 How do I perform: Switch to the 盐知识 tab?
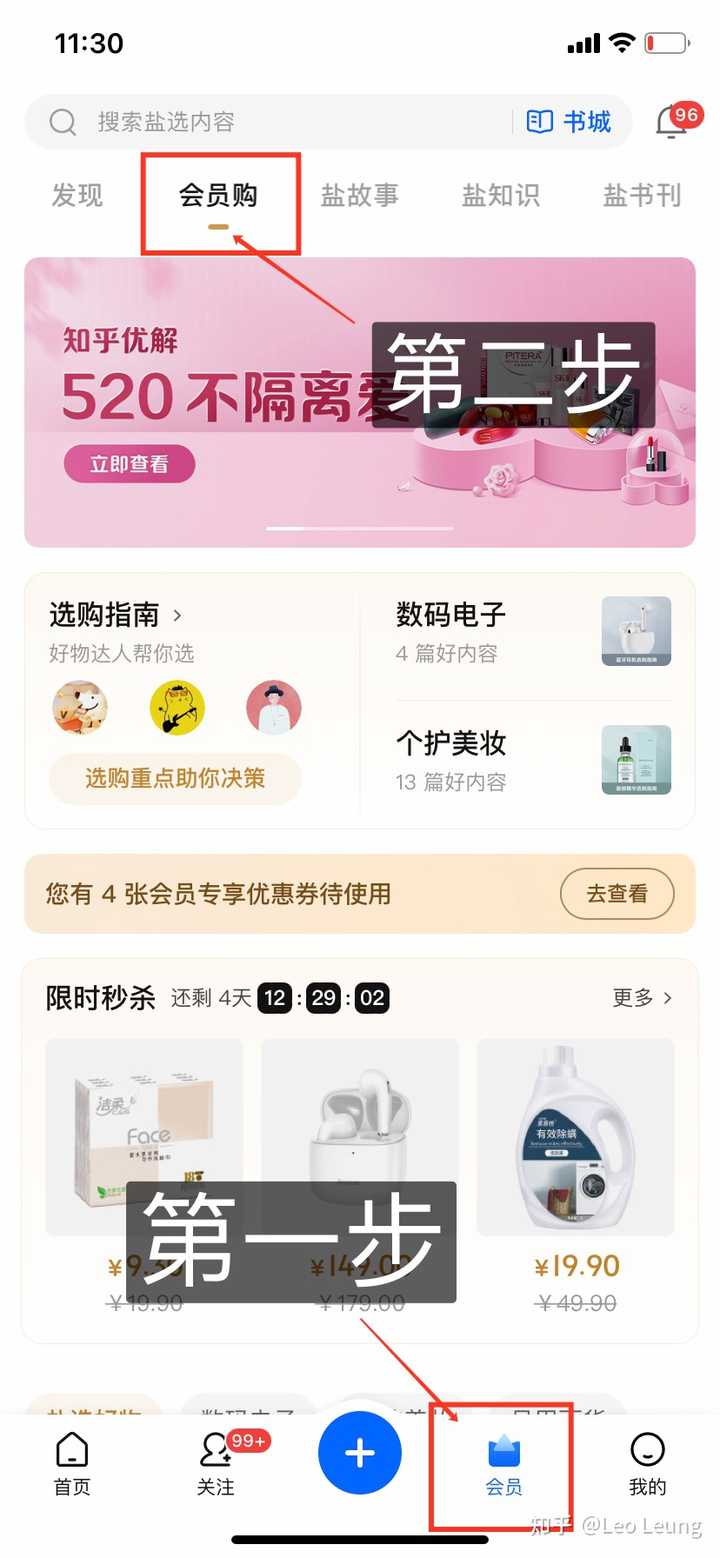[500, 195]
